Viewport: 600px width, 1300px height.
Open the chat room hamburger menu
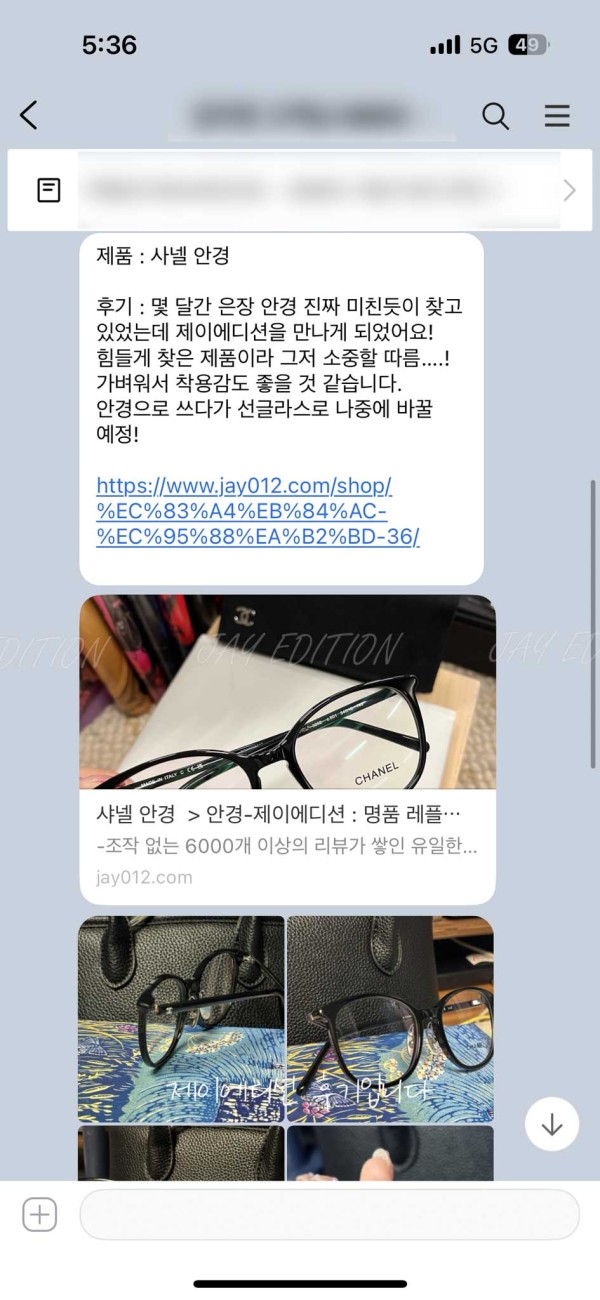click(x=557, y=116)
